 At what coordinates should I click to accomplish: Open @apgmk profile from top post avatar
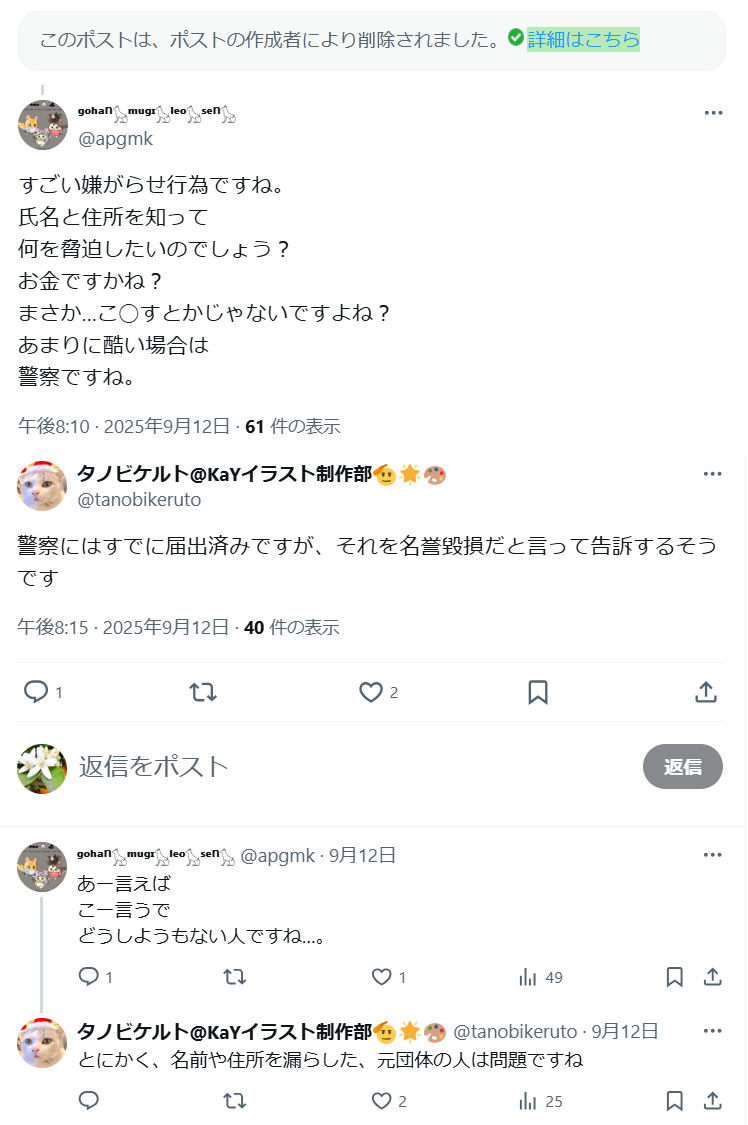(x=42, y=125)
